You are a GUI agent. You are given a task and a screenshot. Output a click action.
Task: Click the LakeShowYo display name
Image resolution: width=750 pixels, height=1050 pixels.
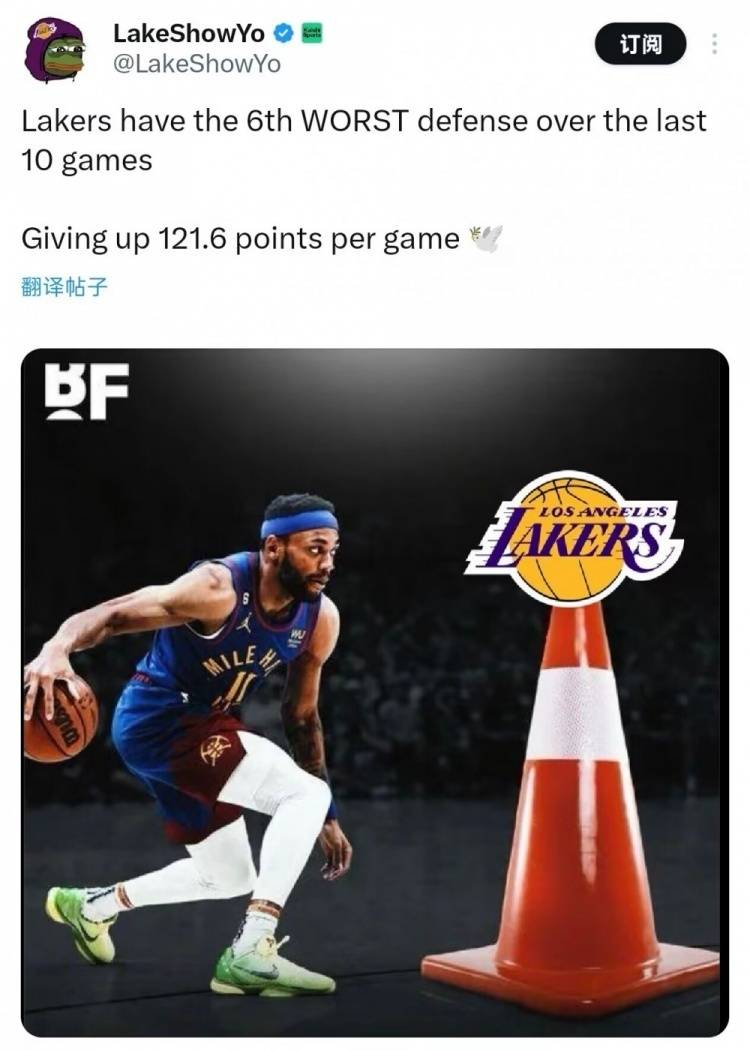(x=188, y=30)
